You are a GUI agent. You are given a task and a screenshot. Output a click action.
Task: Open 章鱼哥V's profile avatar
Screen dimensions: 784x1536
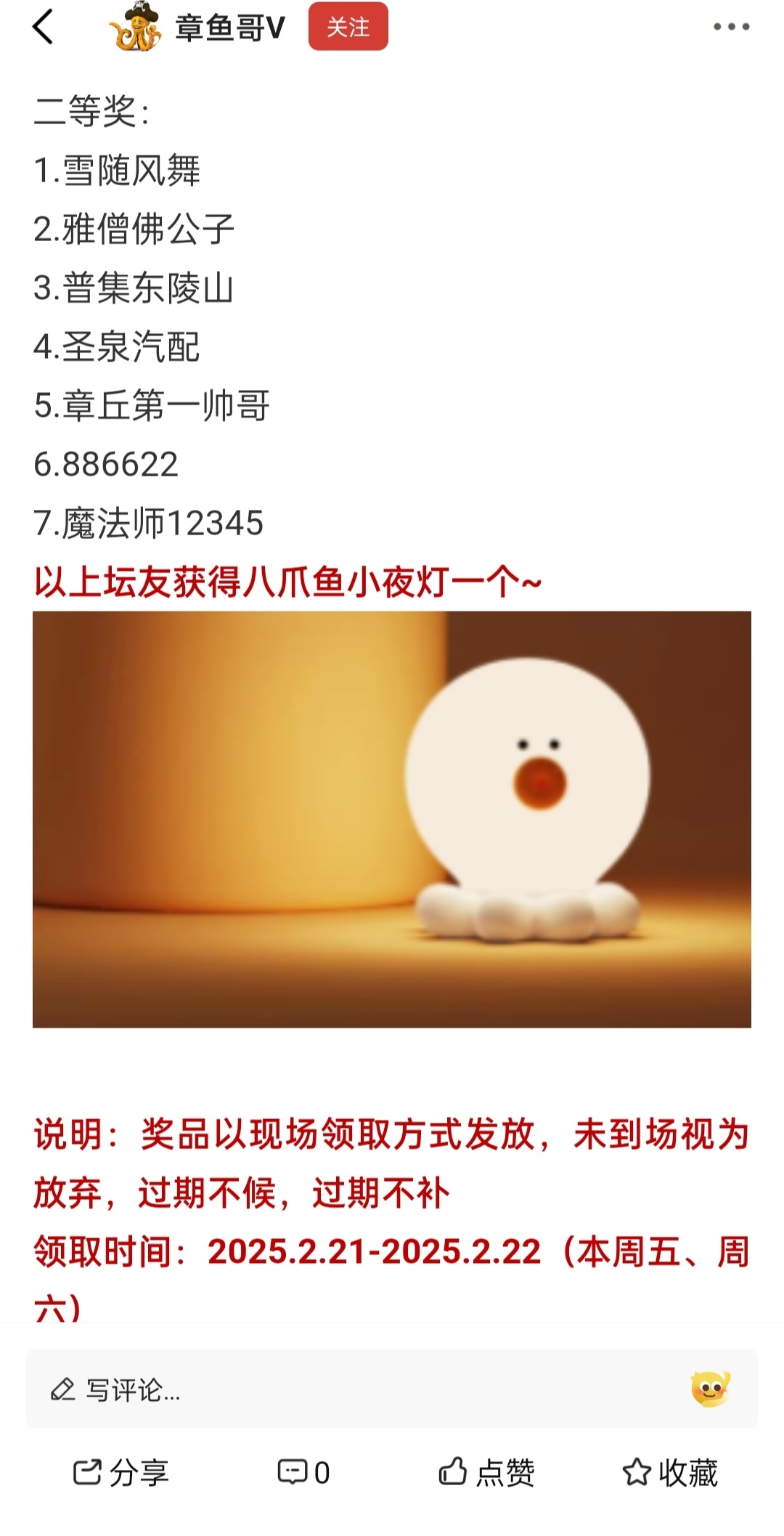click(136, 28)
